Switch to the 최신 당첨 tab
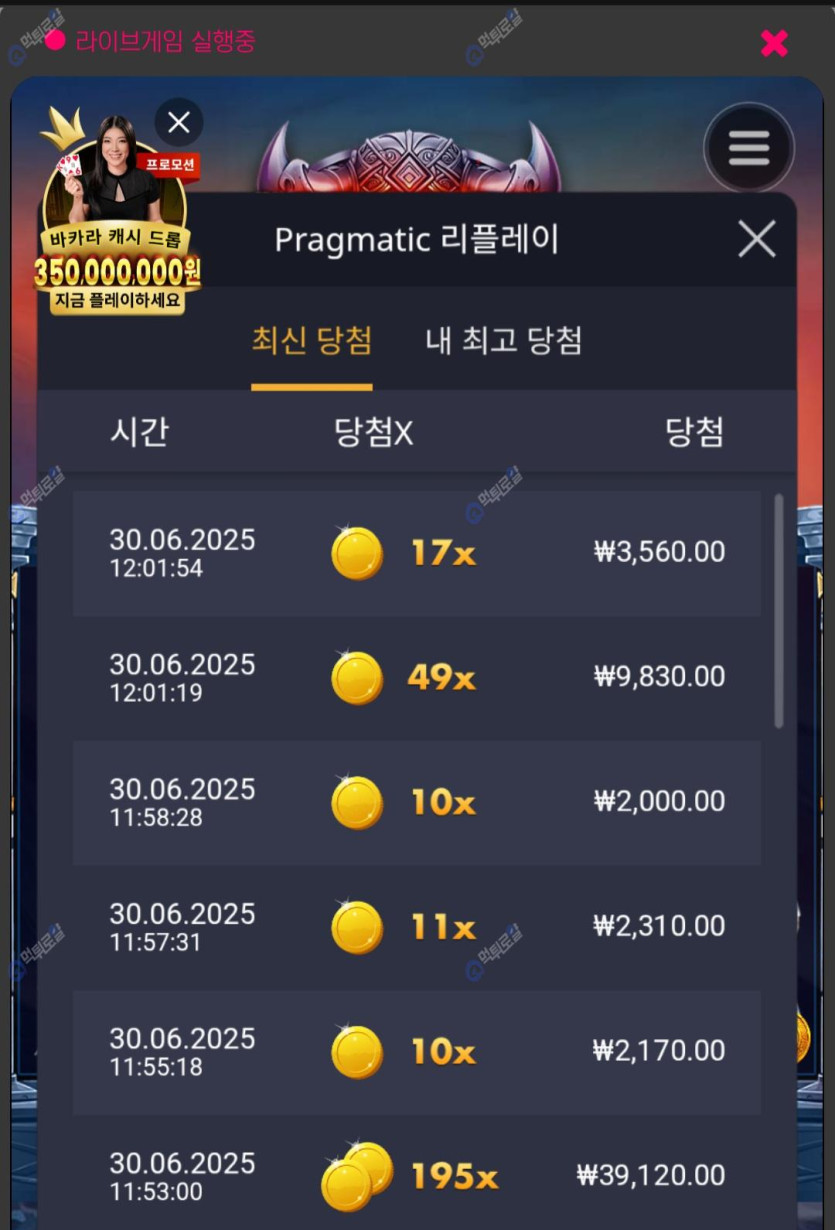This screenshot has height=1230, width=835. 311,341
